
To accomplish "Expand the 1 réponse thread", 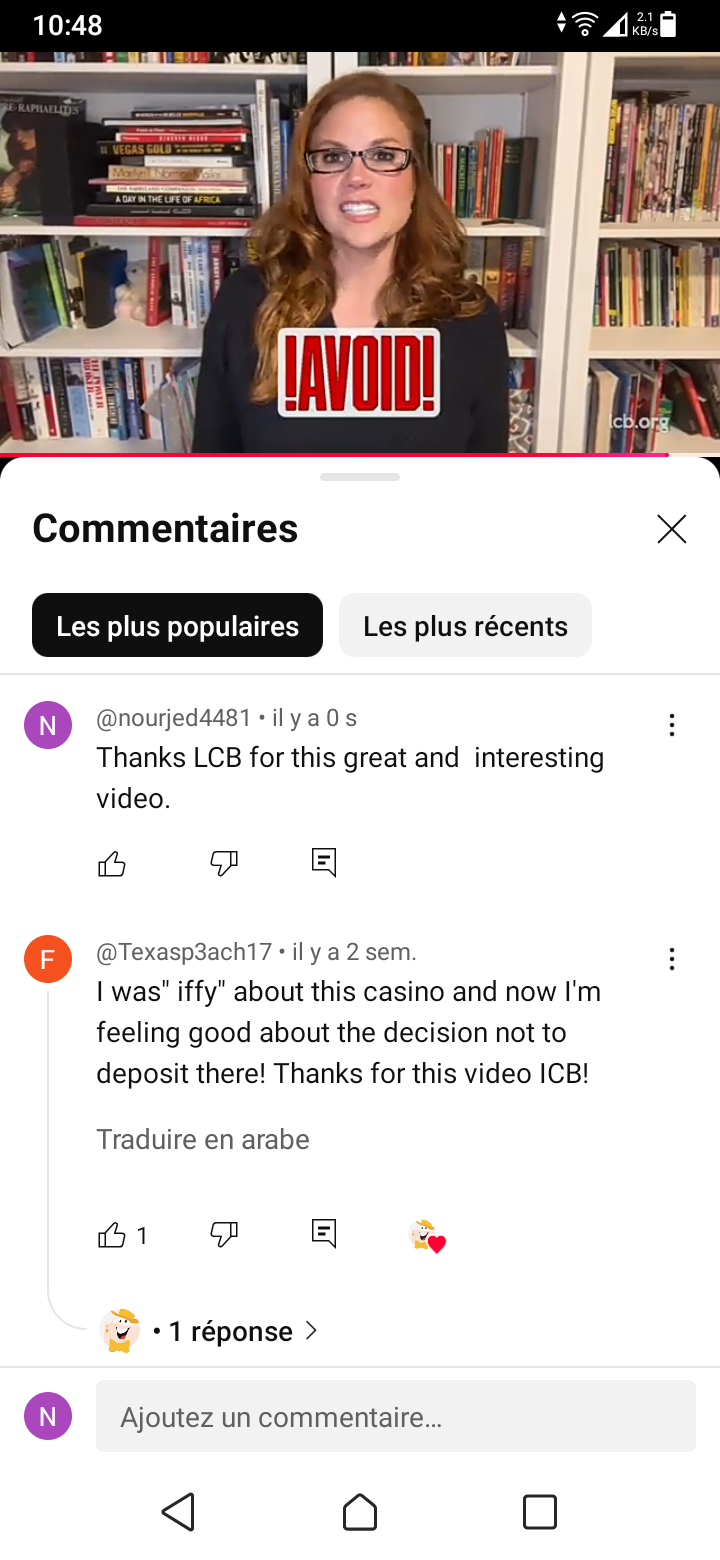I will 230,1331.
